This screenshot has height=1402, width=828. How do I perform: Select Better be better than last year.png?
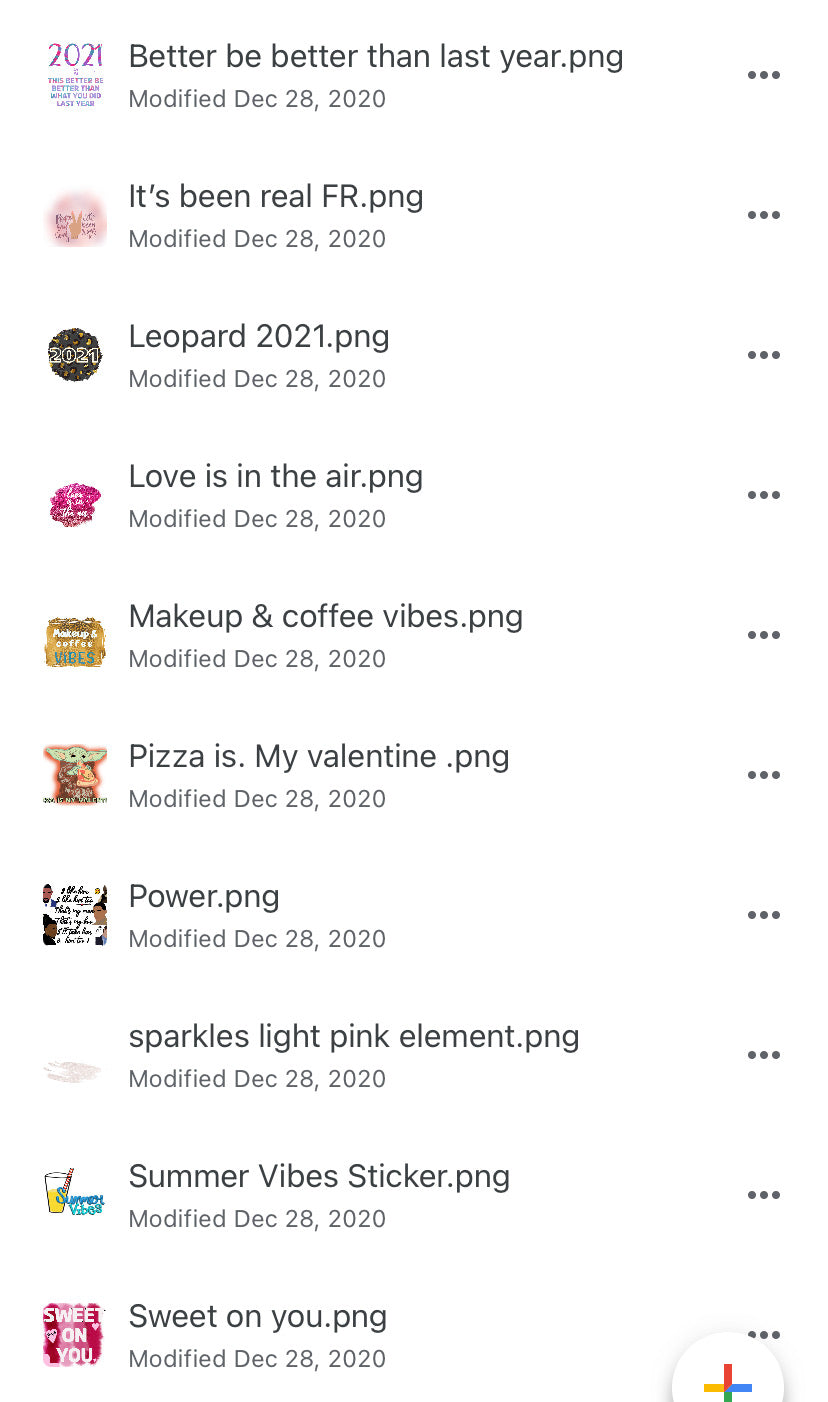tap(376, 57)
